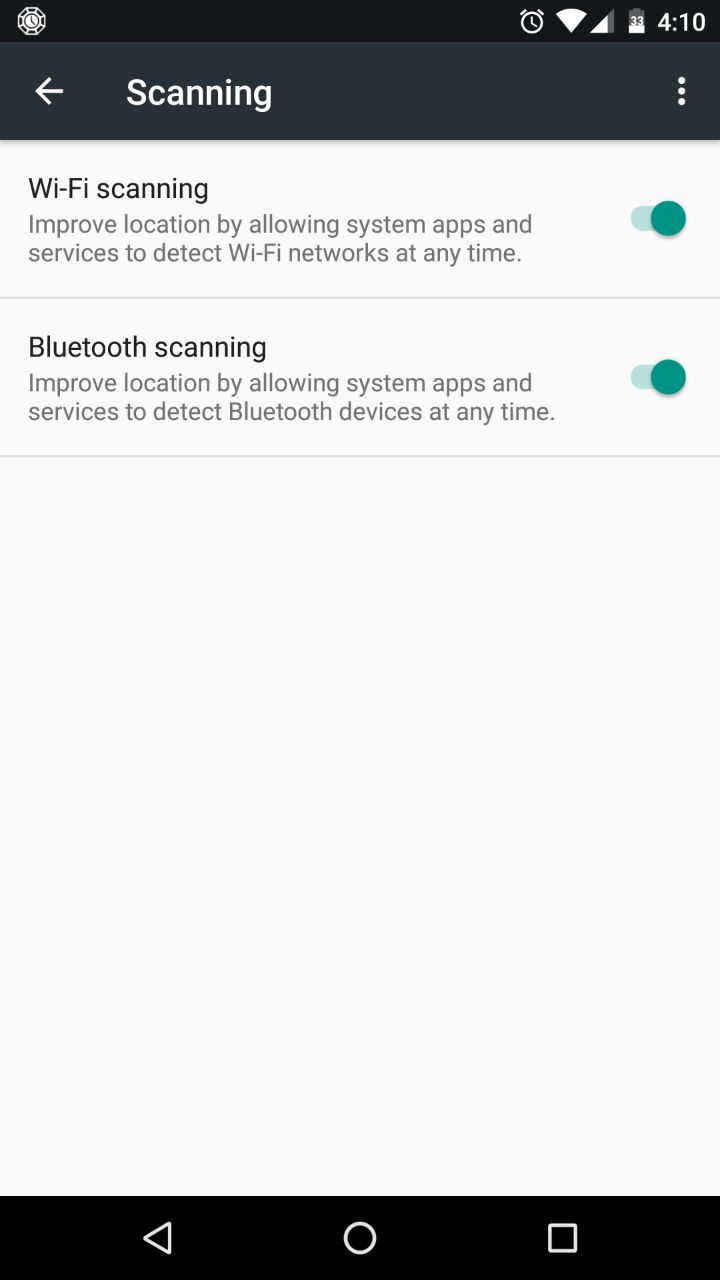
Task: Turn off Wi-Fi scanning
Action: 657,219
